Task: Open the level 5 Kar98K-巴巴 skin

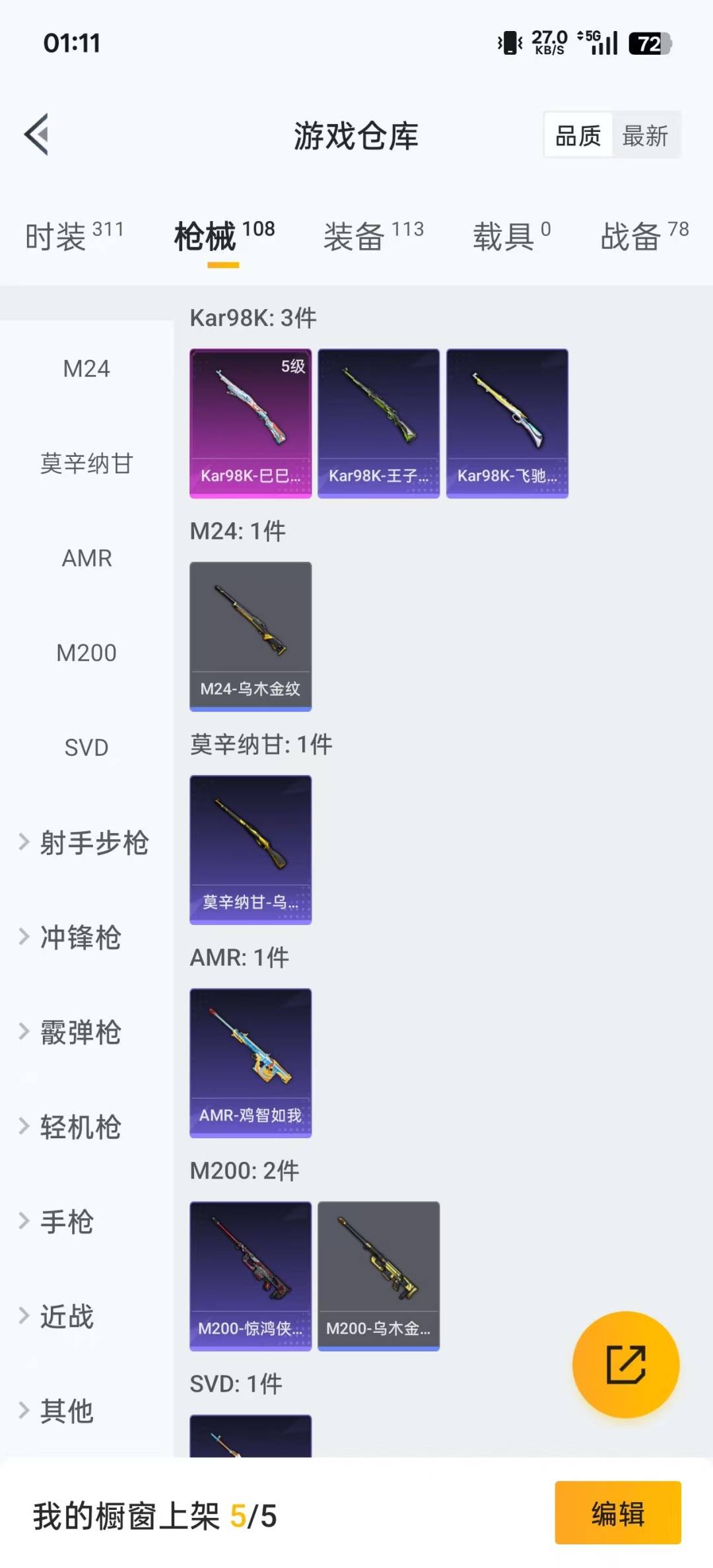Action: 250,423
